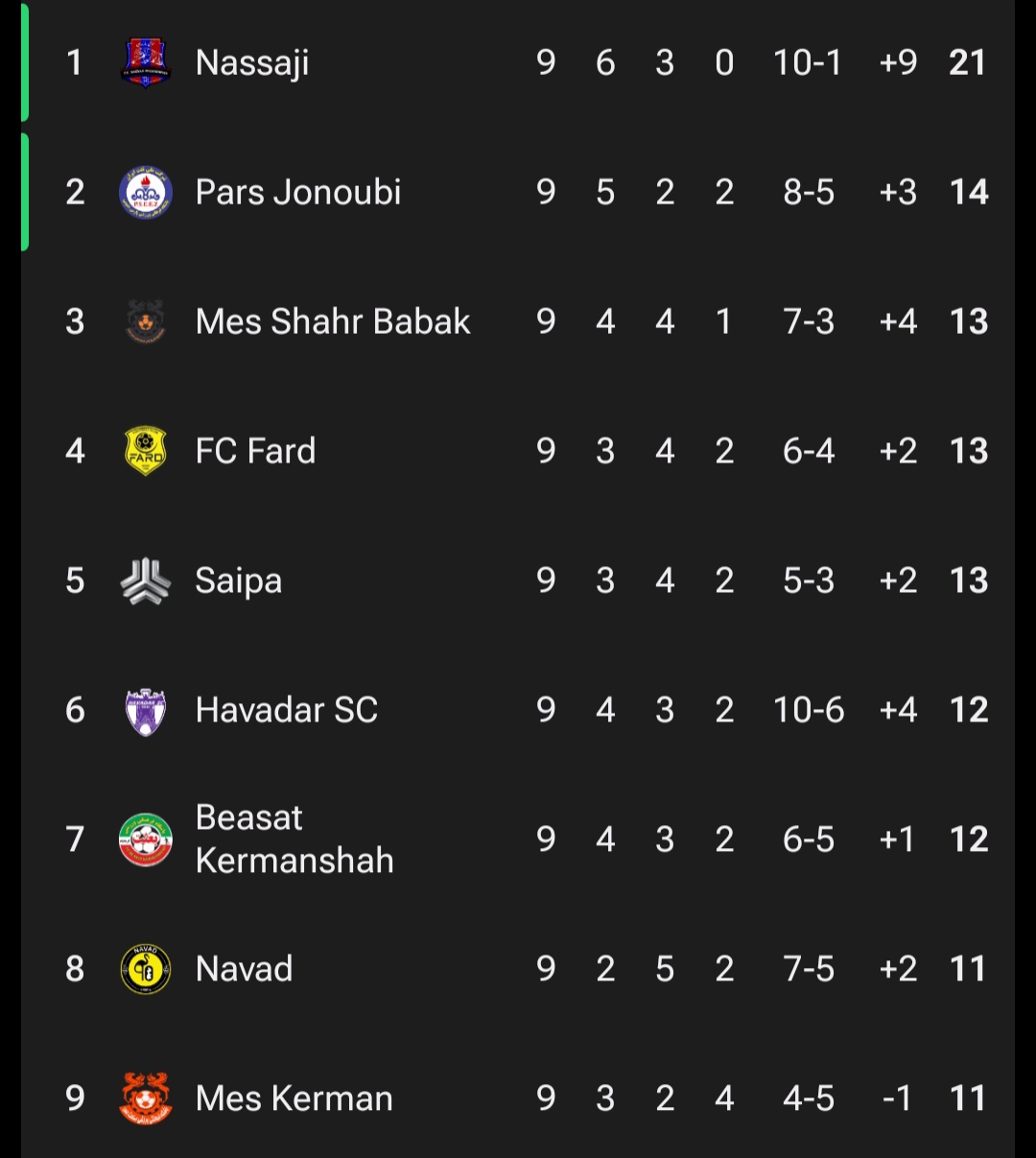Click row position number 3

coord(75,320)
